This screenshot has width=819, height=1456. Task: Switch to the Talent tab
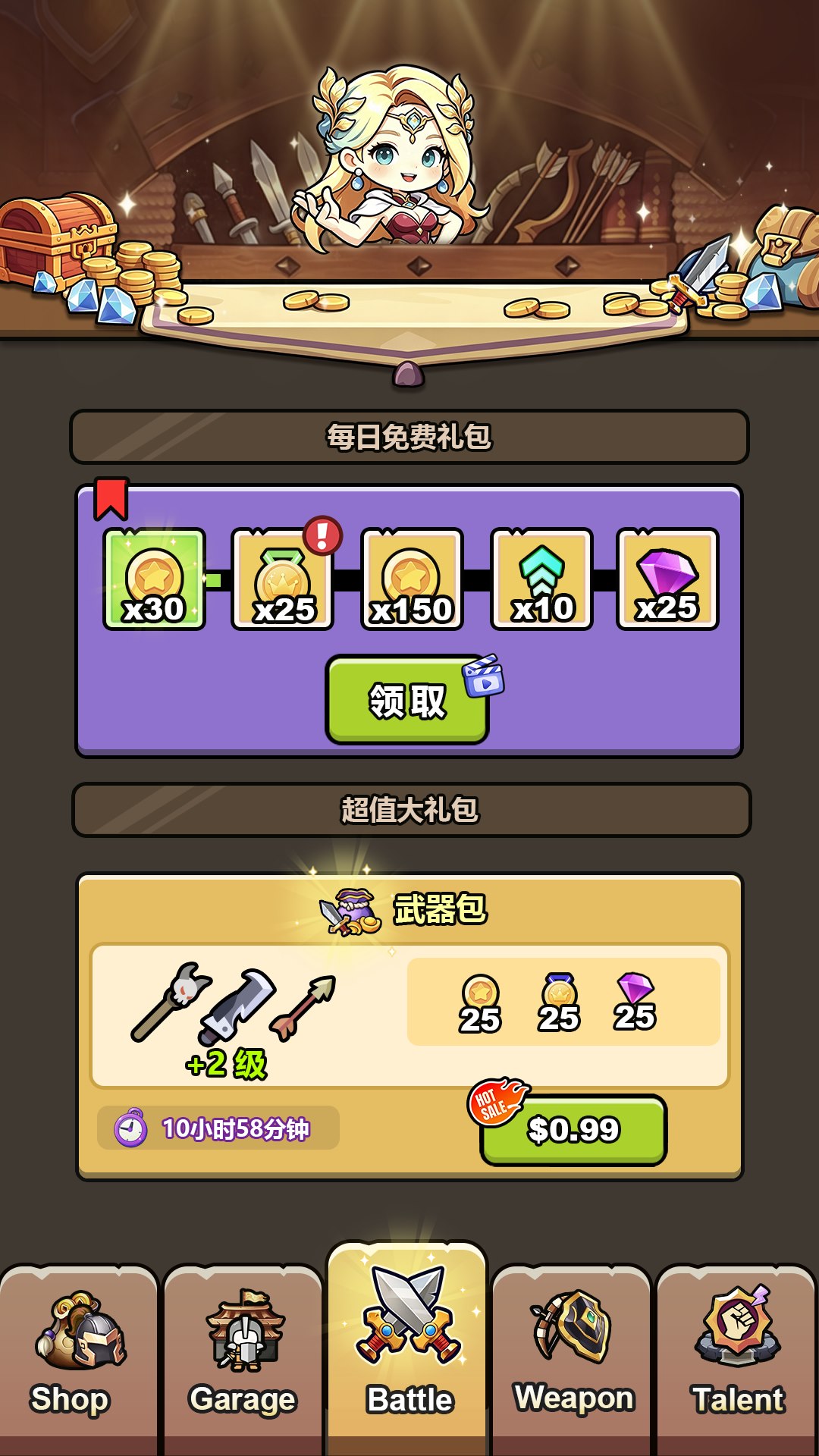click(736, 1359)
